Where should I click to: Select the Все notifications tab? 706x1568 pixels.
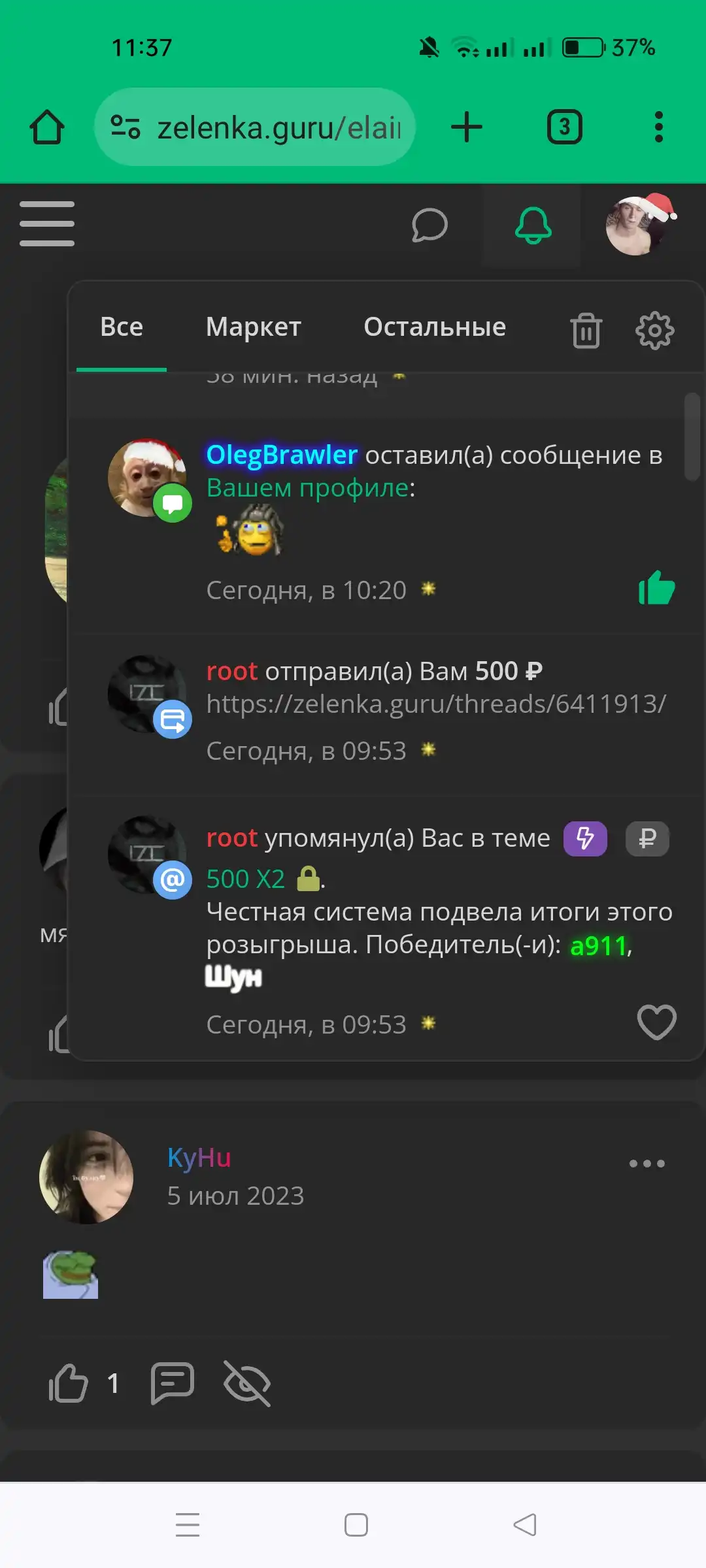tap(122, 327)
